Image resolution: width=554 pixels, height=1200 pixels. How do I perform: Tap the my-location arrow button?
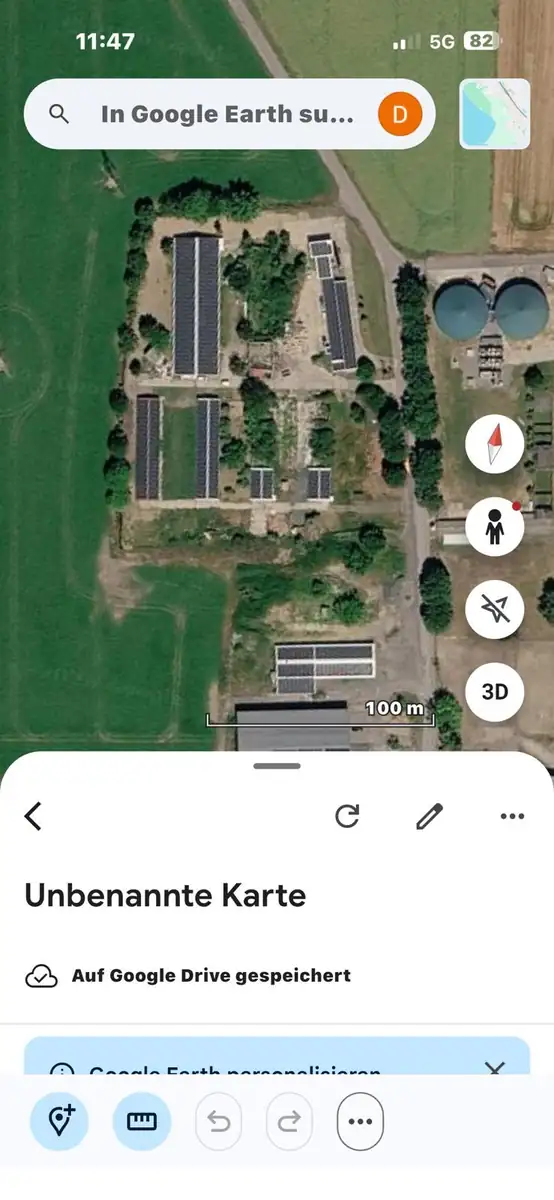coord(495,609)
